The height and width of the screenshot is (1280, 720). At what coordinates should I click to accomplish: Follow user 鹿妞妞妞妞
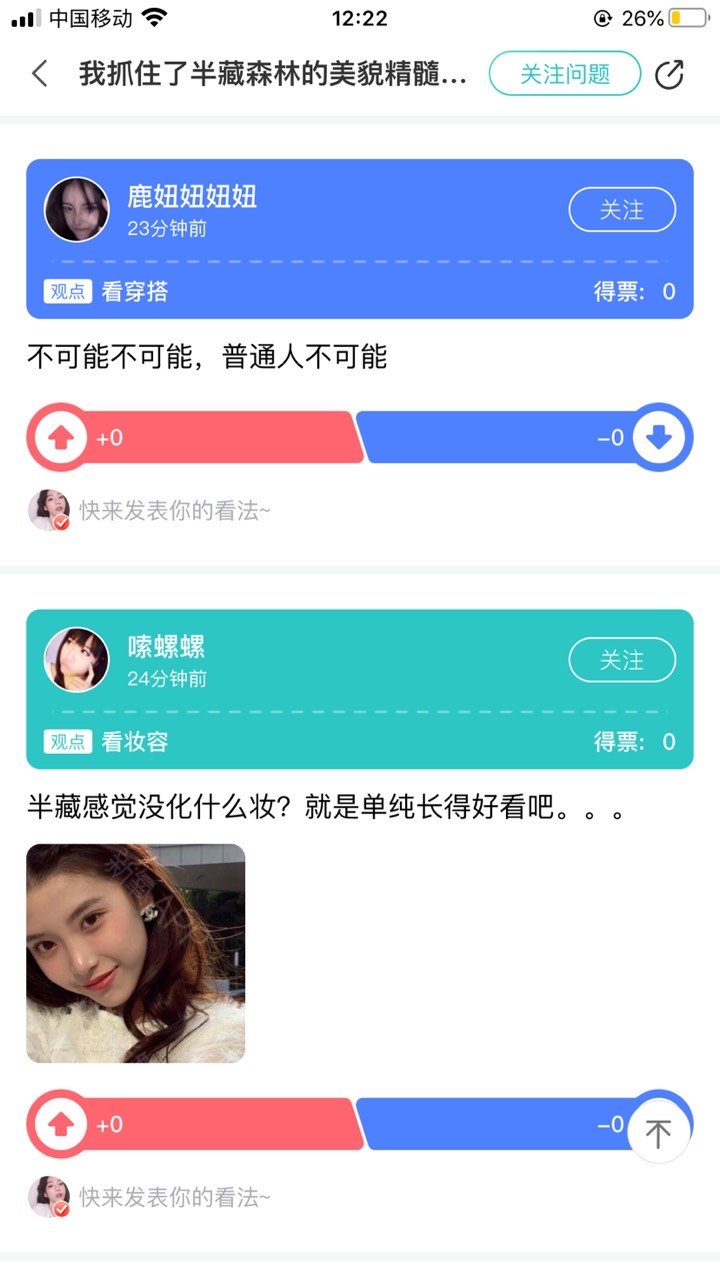coord(622,210)
